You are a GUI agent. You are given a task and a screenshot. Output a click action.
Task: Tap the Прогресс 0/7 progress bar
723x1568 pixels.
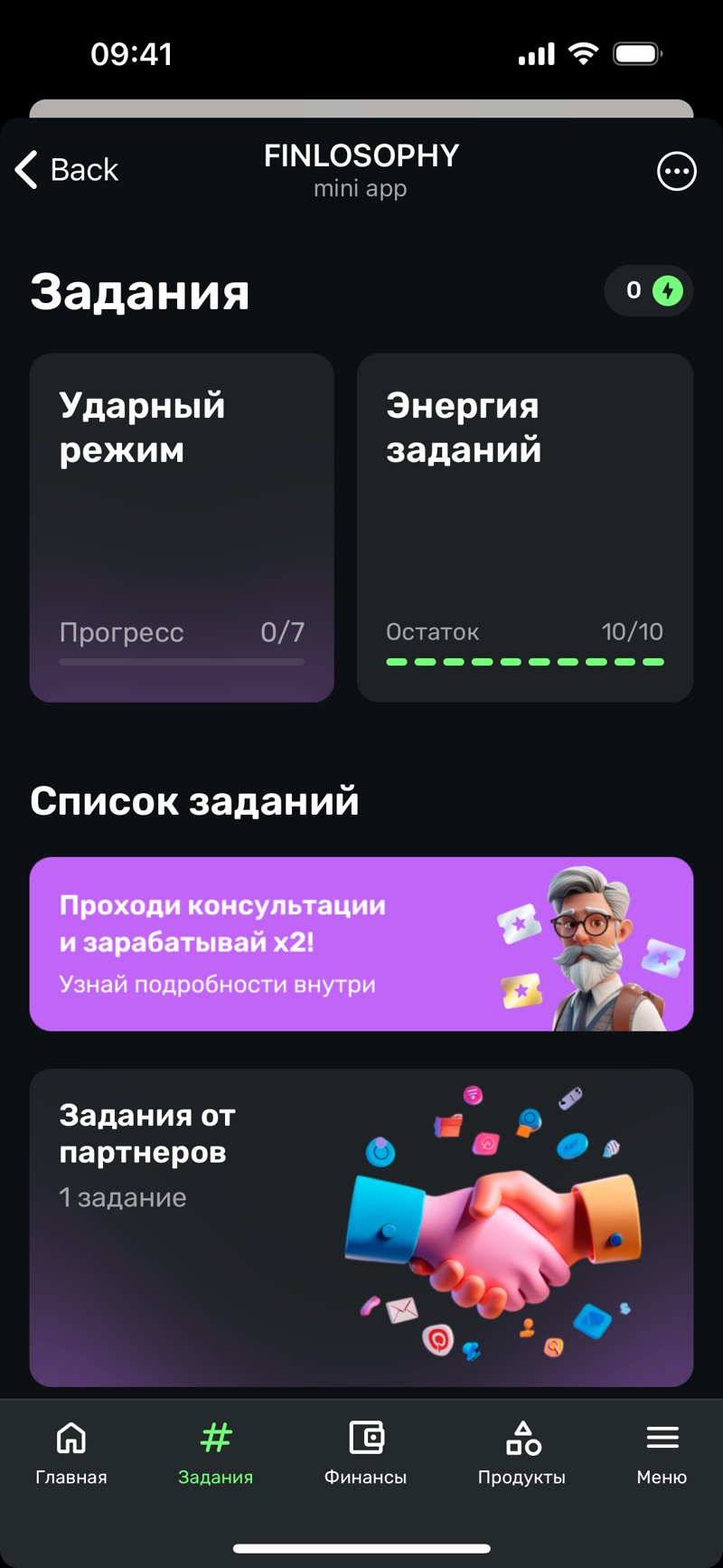coord(181,662)
